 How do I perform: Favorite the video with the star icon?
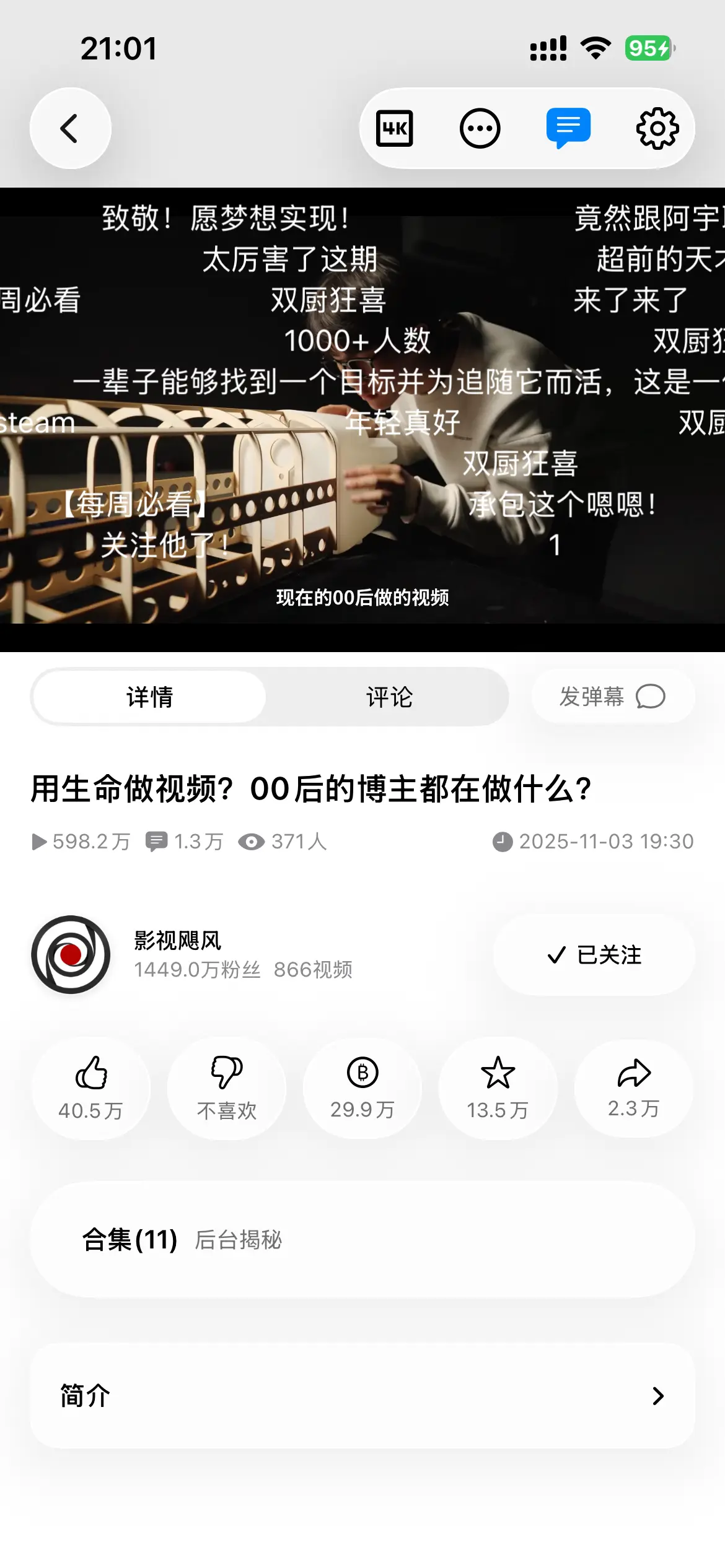pyautogui.click(x=498, y=1089)
